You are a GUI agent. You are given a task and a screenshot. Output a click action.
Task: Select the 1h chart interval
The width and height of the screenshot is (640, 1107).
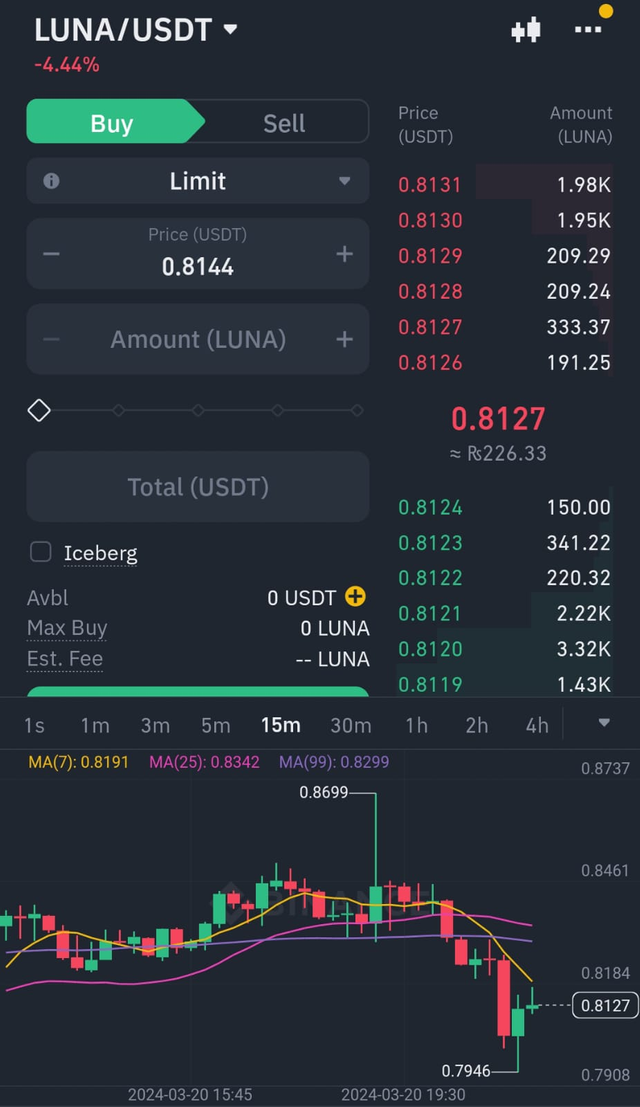pyautogui.click(x=417, y=726)
